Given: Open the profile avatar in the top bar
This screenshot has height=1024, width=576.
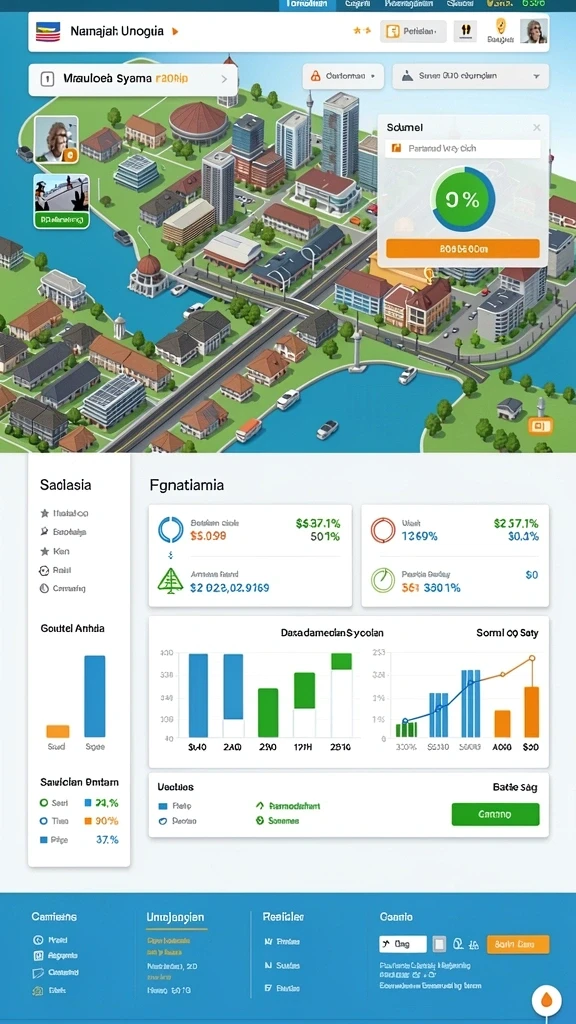Looking at the screenshot, I should point(534,31).
